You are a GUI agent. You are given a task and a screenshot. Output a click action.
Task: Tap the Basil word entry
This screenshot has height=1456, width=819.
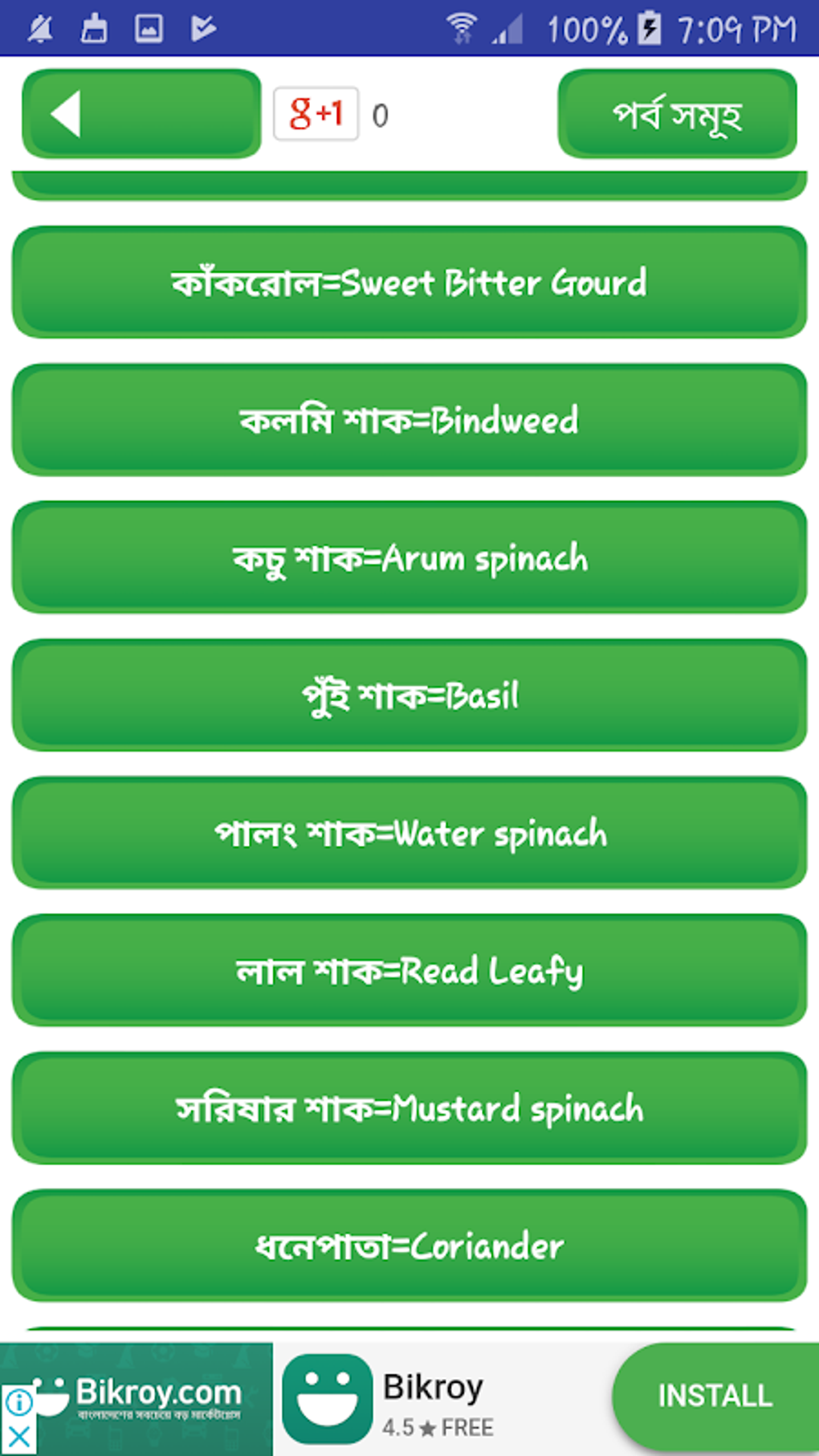click(x=409, y=695)
